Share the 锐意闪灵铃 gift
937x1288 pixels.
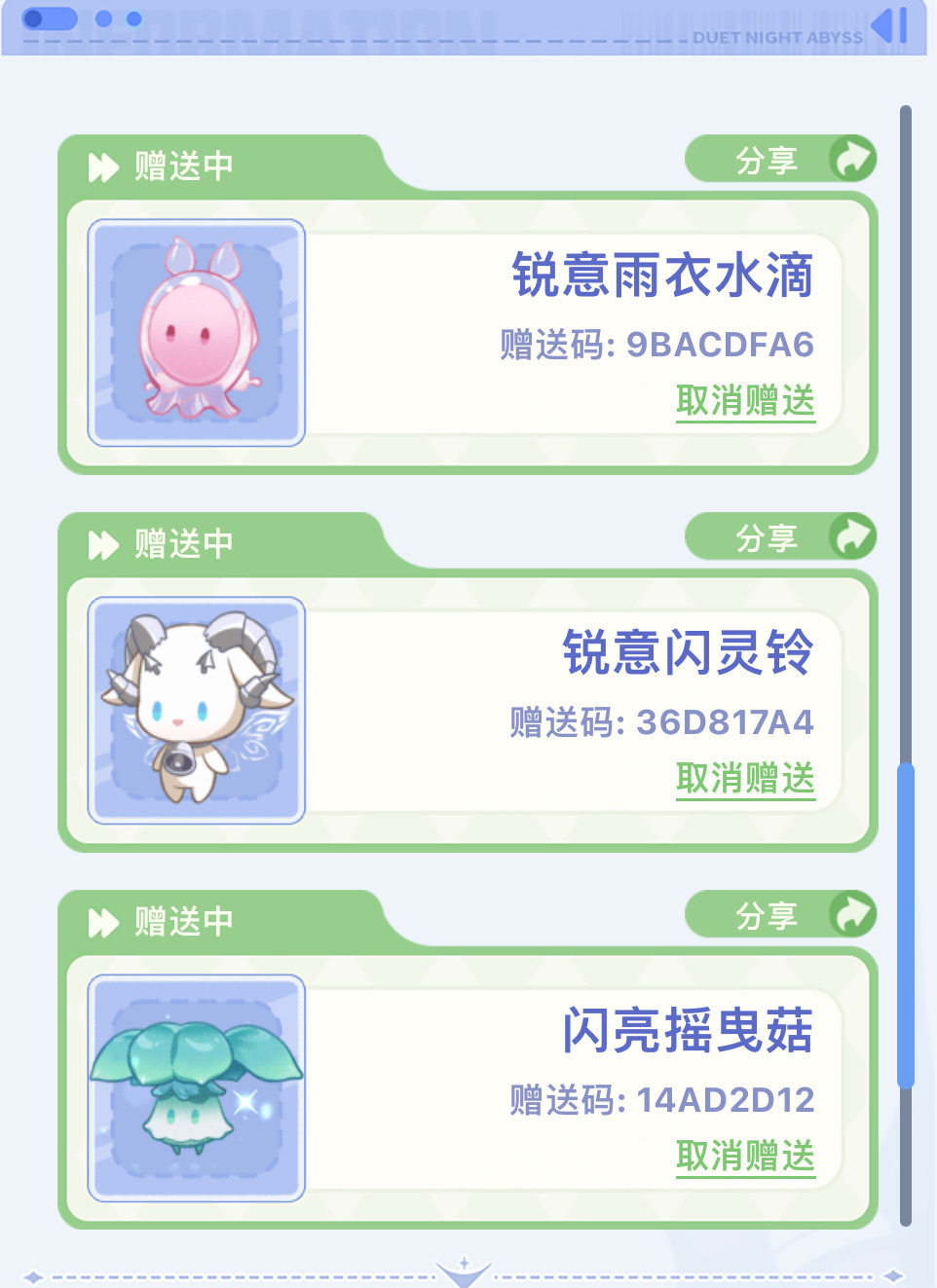pos(781,537)
